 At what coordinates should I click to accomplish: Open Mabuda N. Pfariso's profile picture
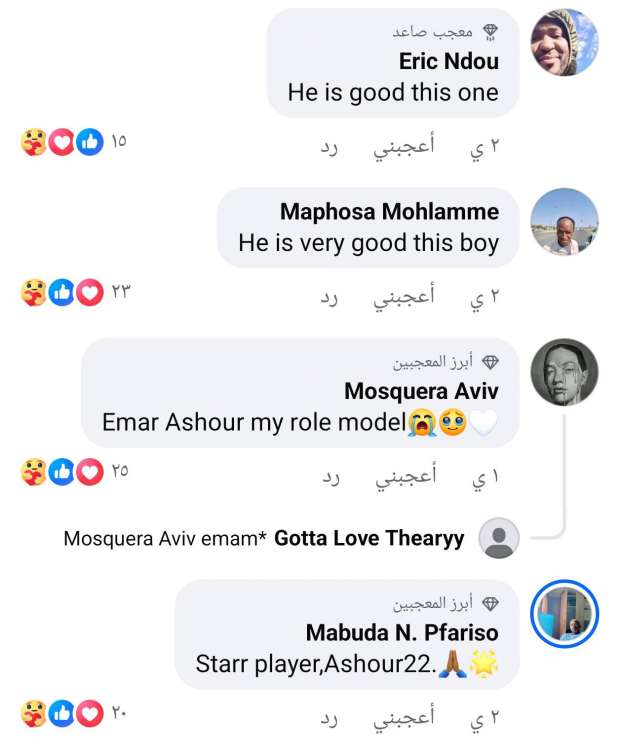564,613
